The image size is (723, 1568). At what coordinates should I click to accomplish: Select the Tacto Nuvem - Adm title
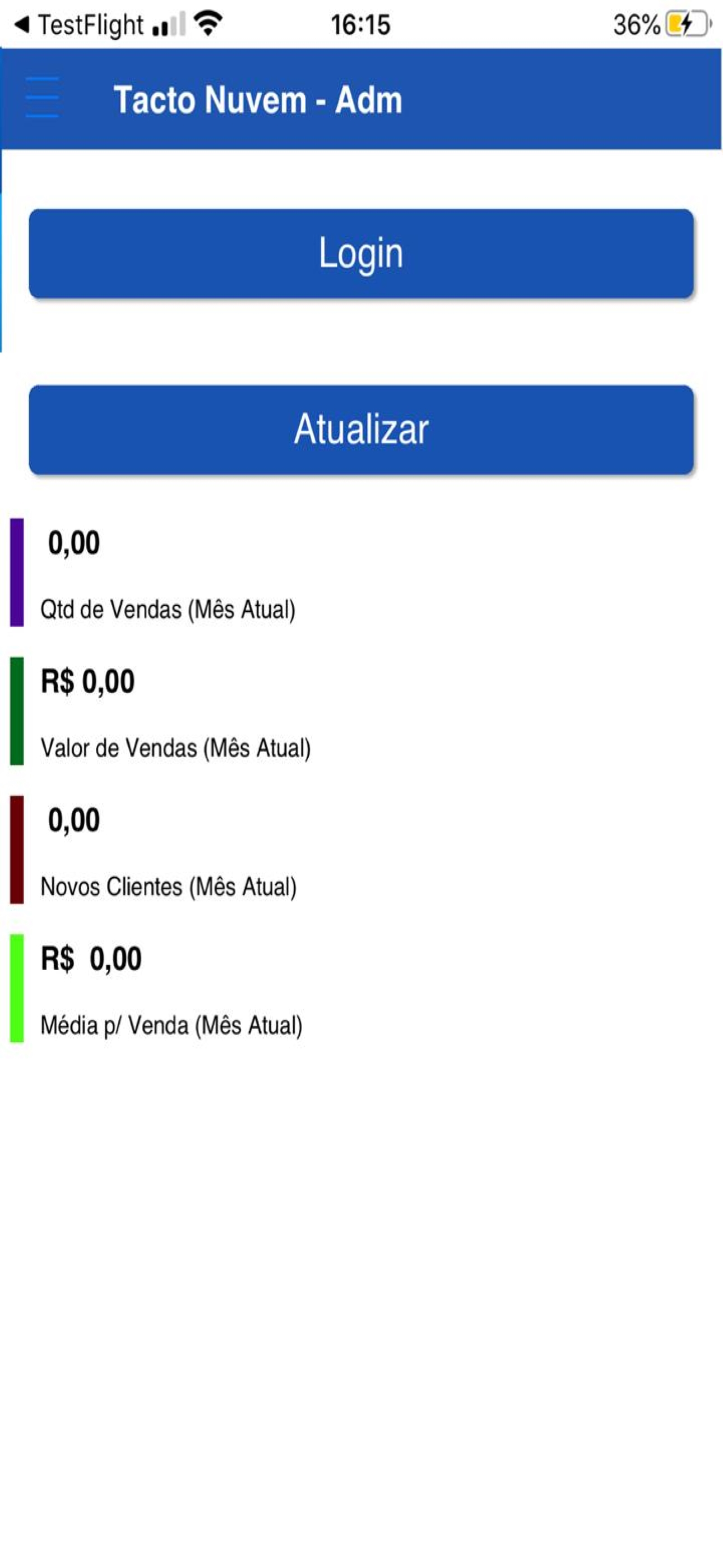258,99
